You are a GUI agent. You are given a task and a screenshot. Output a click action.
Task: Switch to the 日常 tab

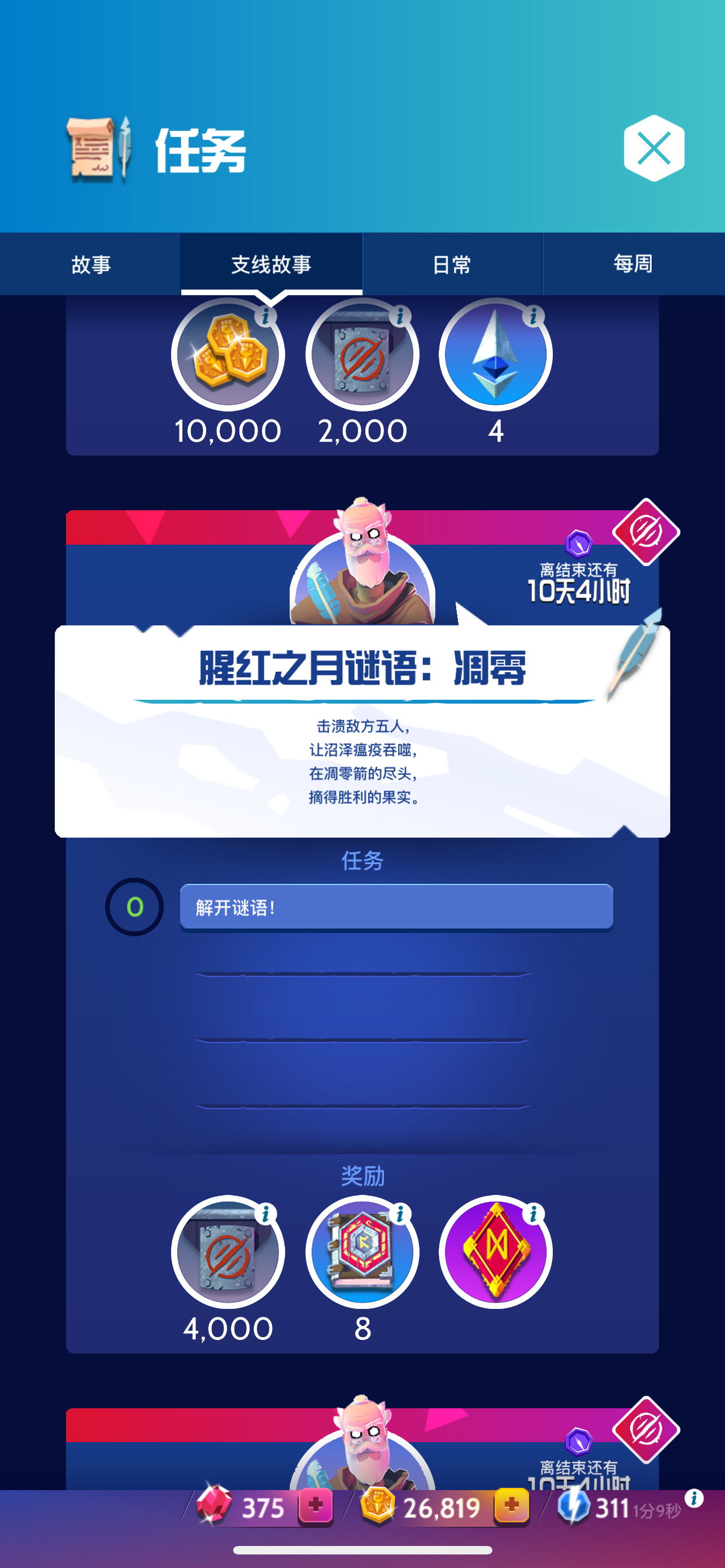coord(453,264)
